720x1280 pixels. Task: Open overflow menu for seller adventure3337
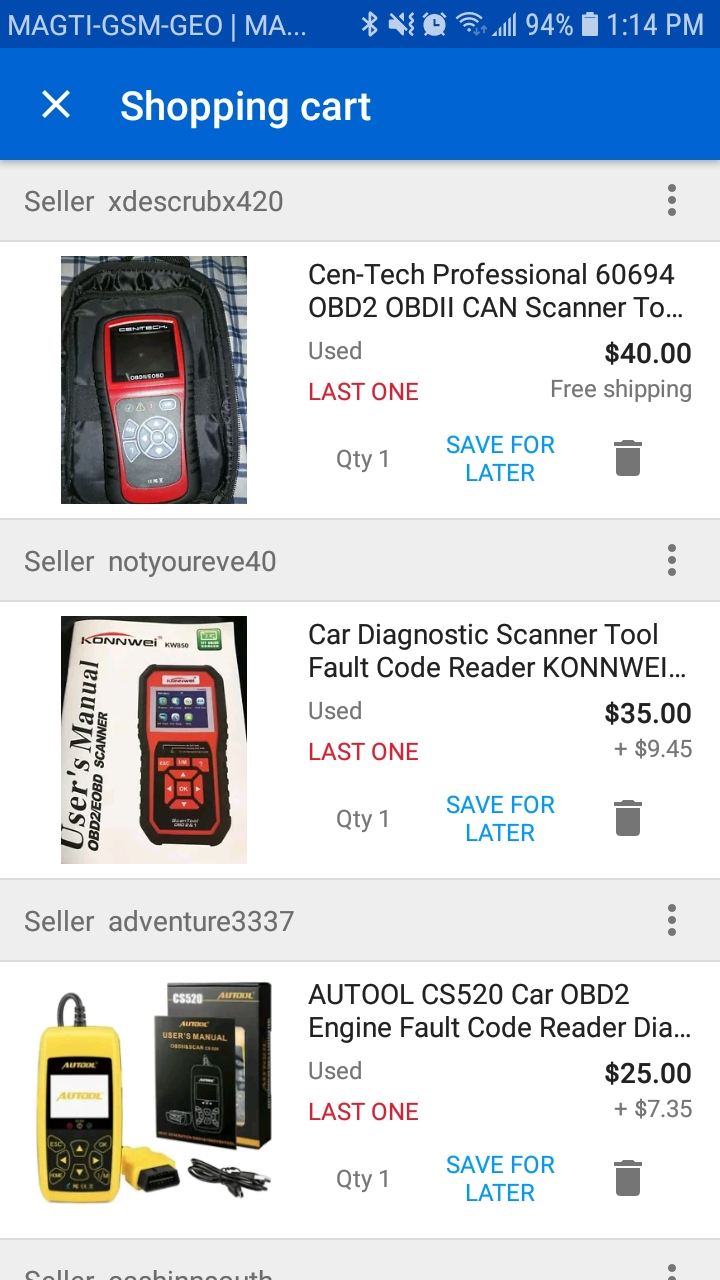coord(671,920)
